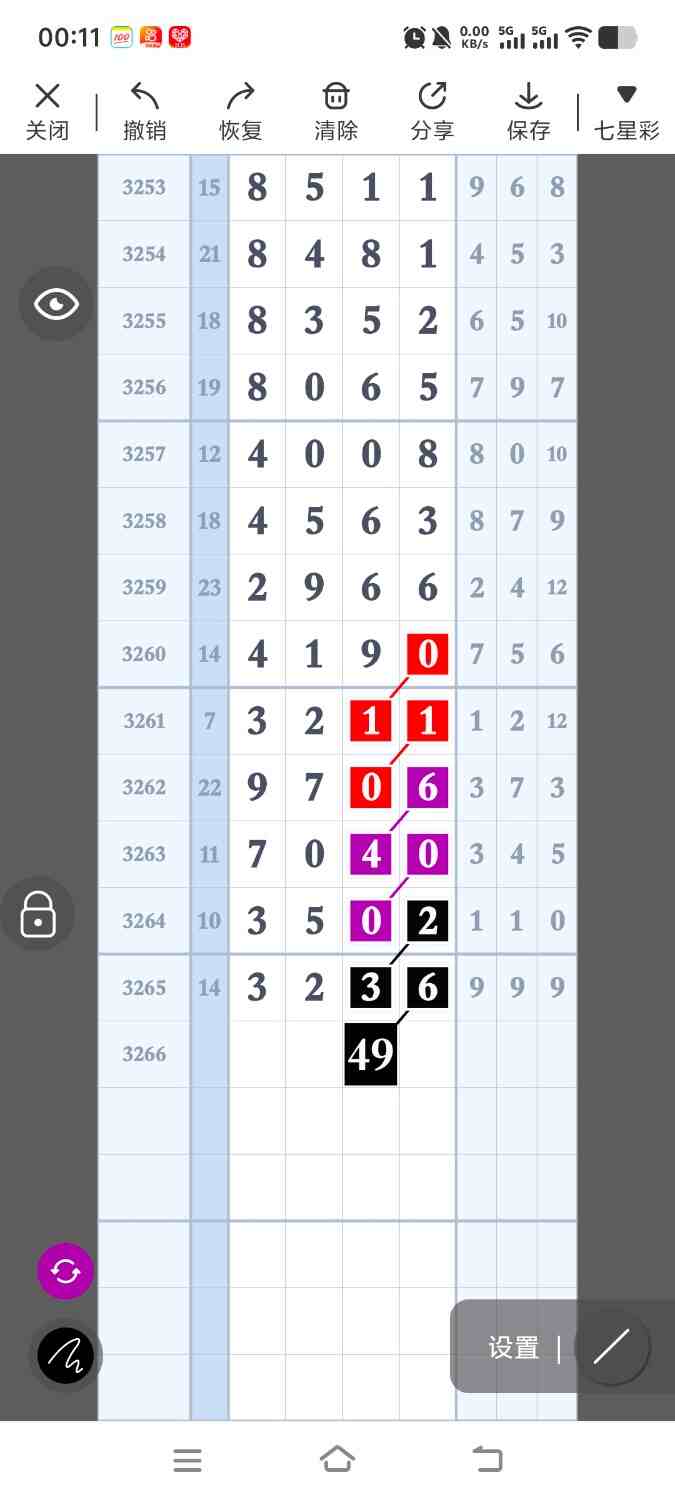This screenshot has height=1500, width=675.
Task: Save the chart image
Action: coord(528,111)
